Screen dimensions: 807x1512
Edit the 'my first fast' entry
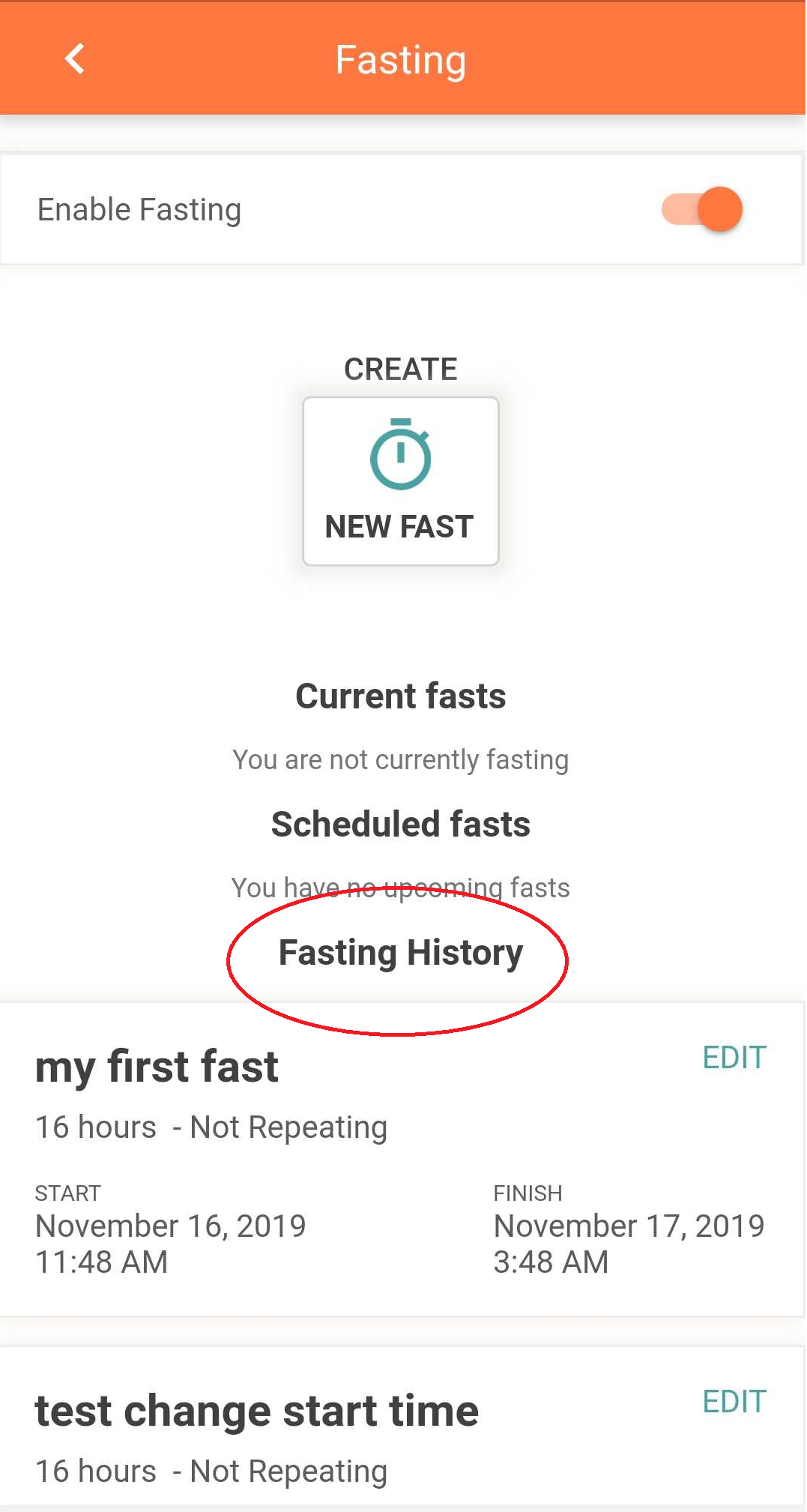734,1058
